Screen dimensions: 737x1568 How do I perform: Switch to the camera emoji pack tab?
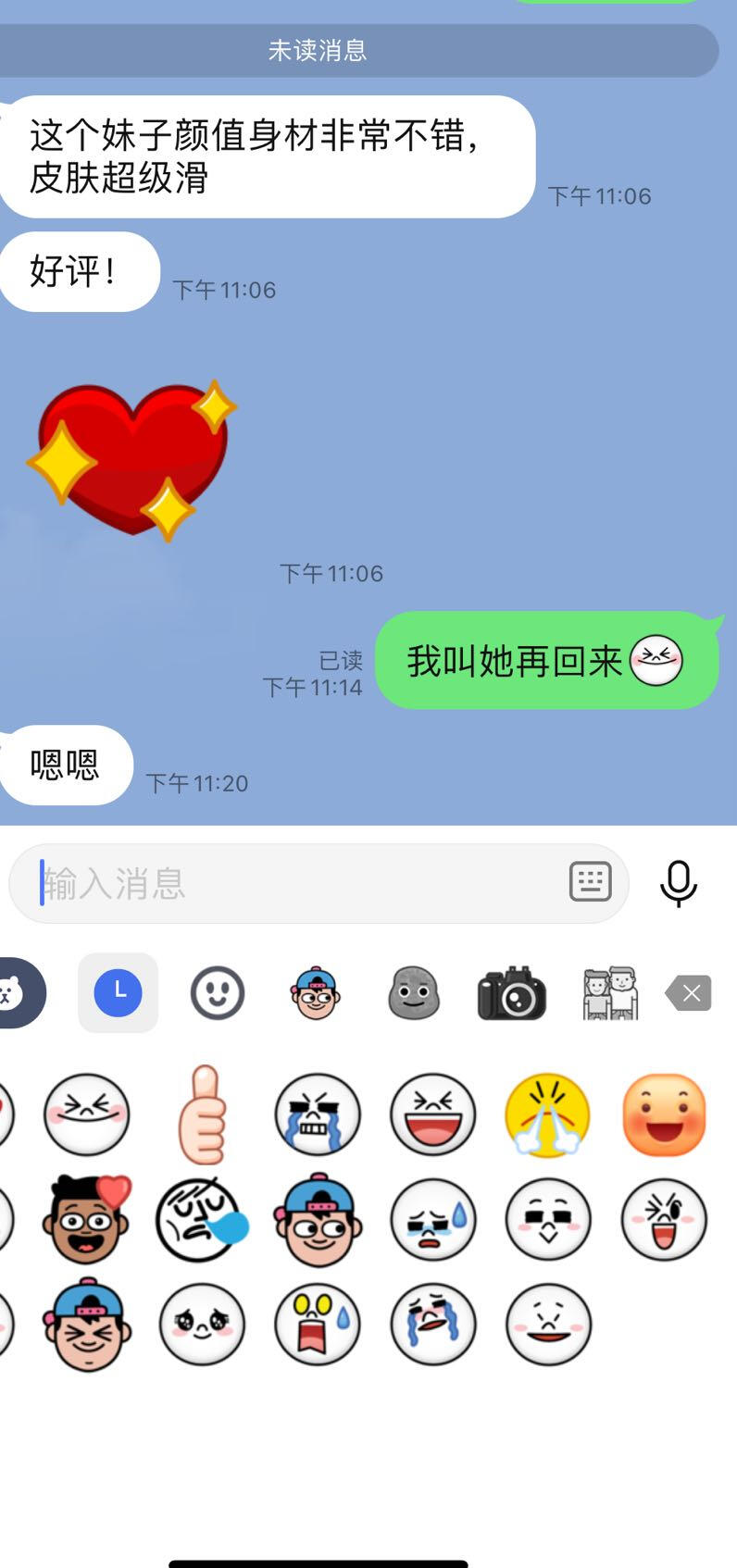coord(511,993)
